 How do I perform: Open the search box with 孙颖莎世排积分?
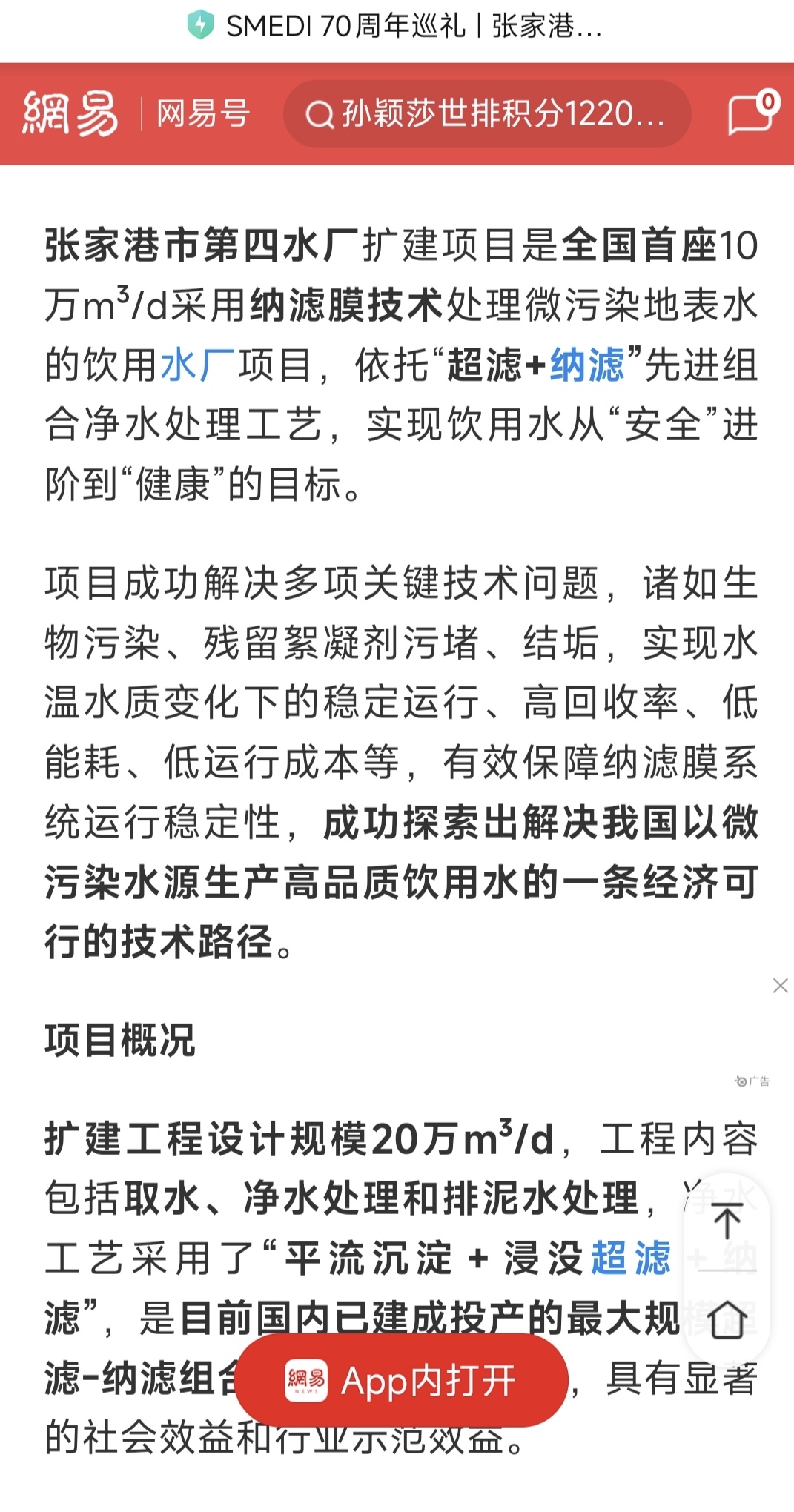(x=487, y=114)
